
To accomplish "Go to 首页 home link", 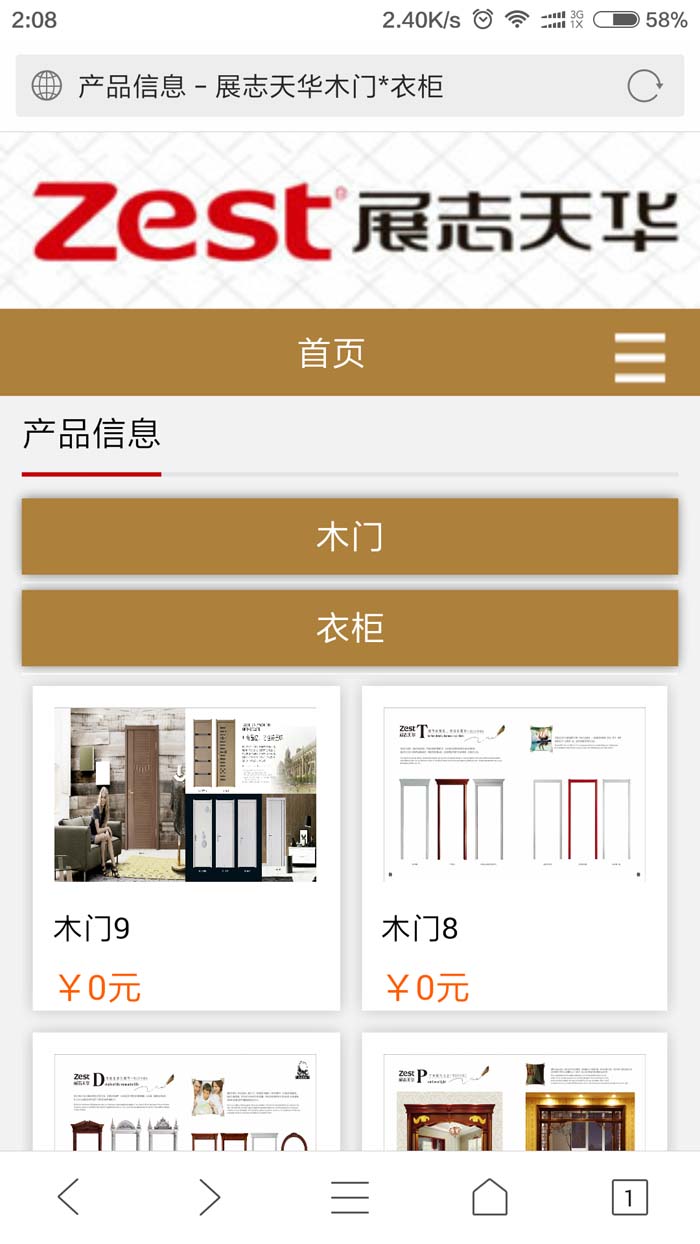I will point(331,353).
